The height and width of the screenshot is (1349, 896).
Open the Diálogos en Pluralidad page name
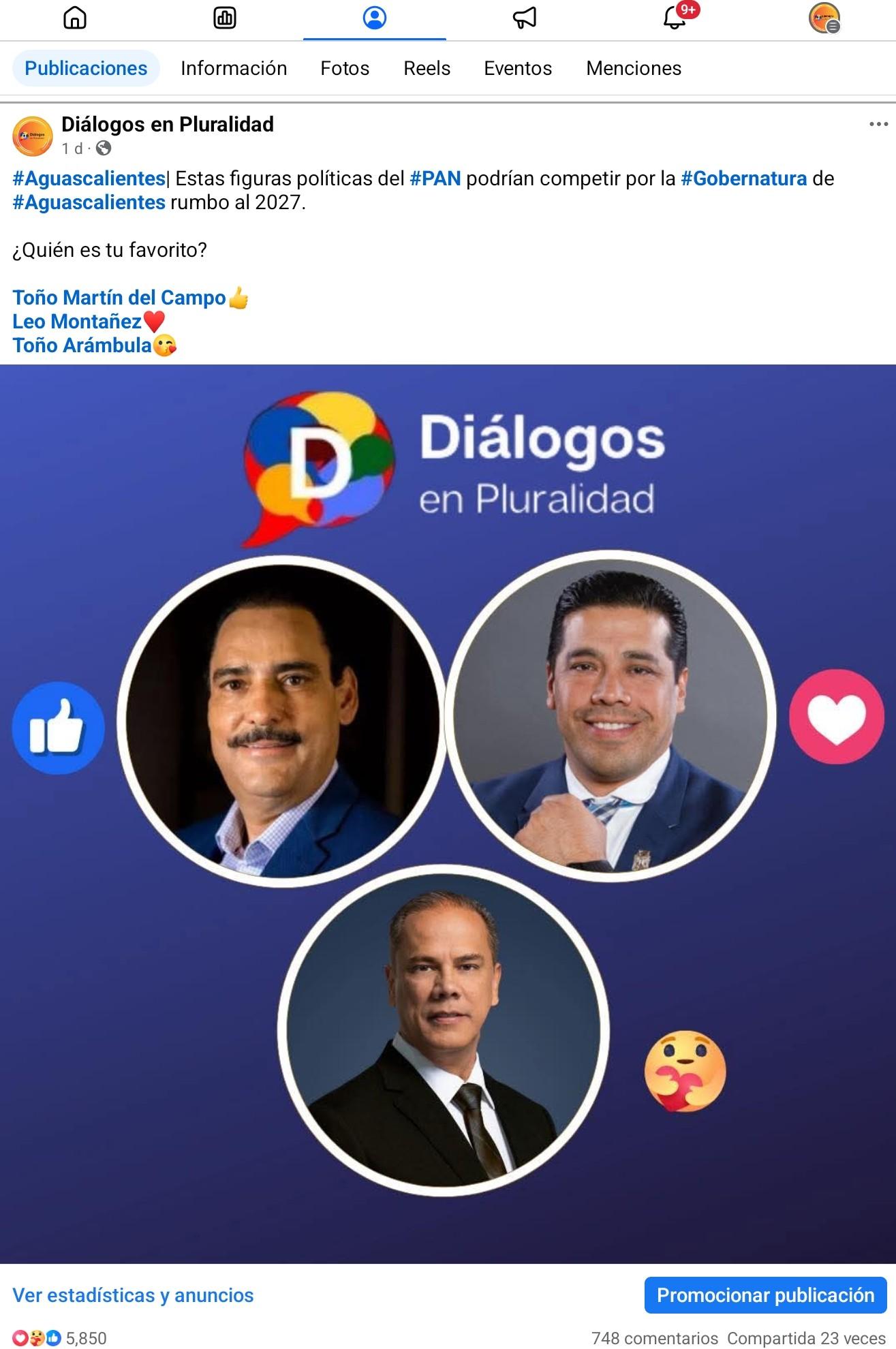168,124
